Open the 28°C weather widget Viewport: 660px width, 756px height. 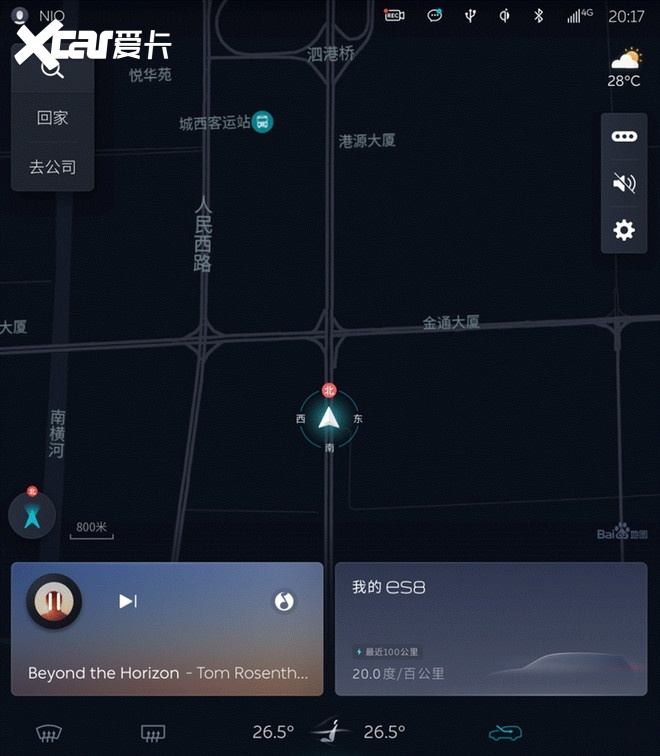coord(624,68)
